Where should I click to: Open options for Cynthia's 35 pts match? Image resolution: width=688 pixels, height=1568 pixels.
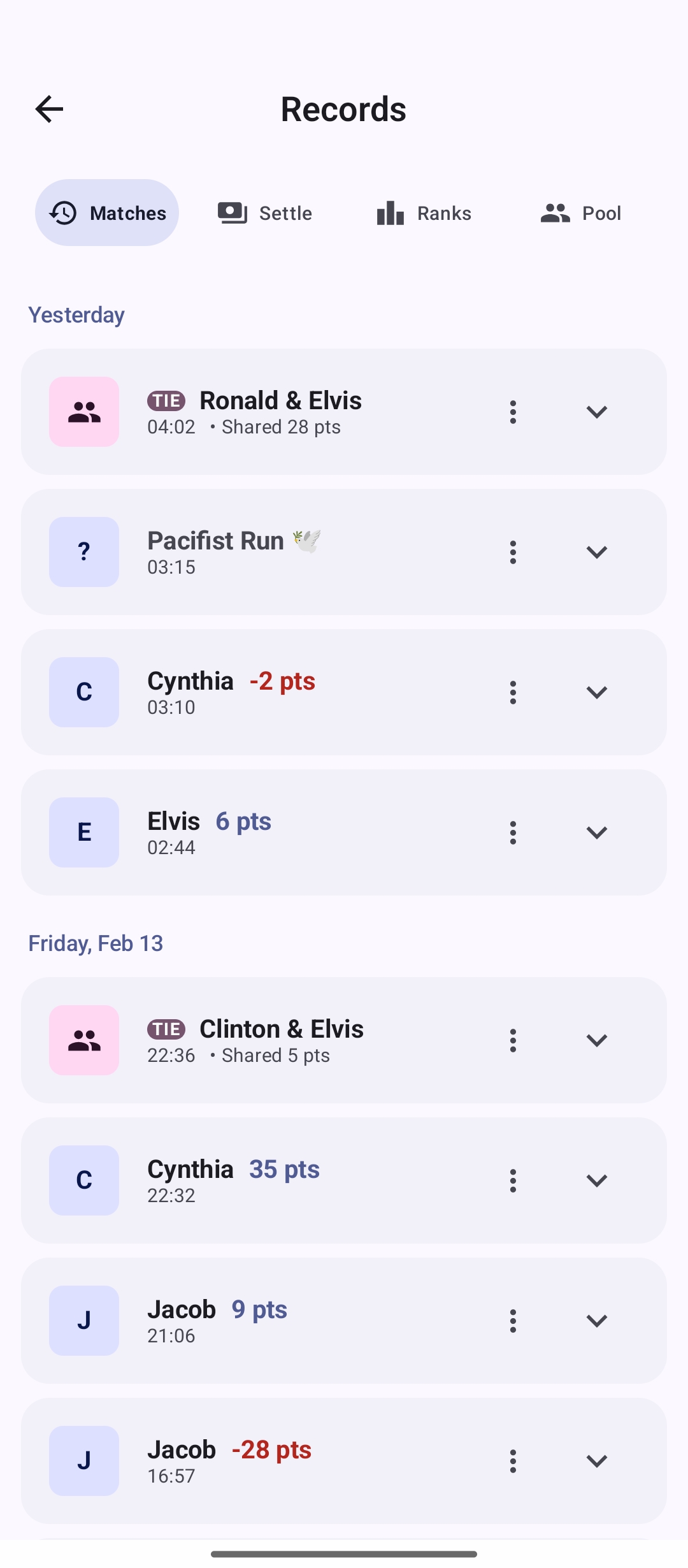click(x=513, y=1180)
